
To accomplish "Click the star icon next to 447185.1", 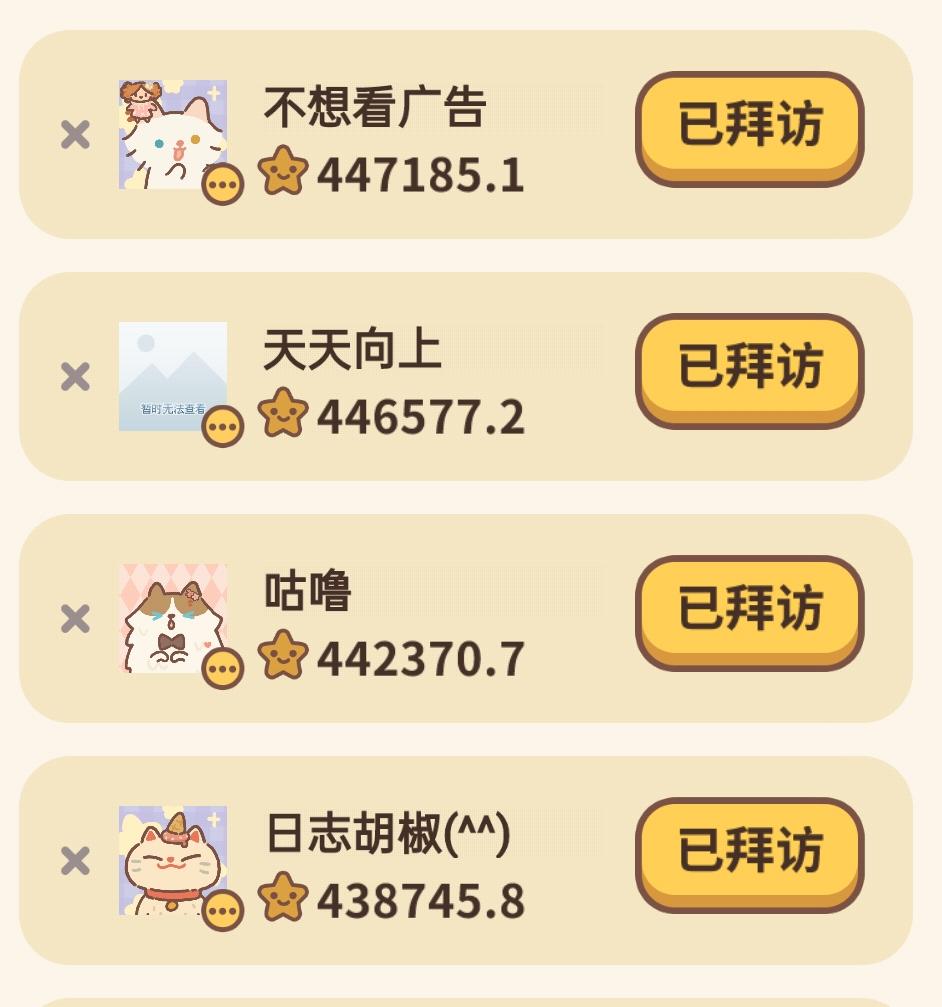I will tap(285, 172).
